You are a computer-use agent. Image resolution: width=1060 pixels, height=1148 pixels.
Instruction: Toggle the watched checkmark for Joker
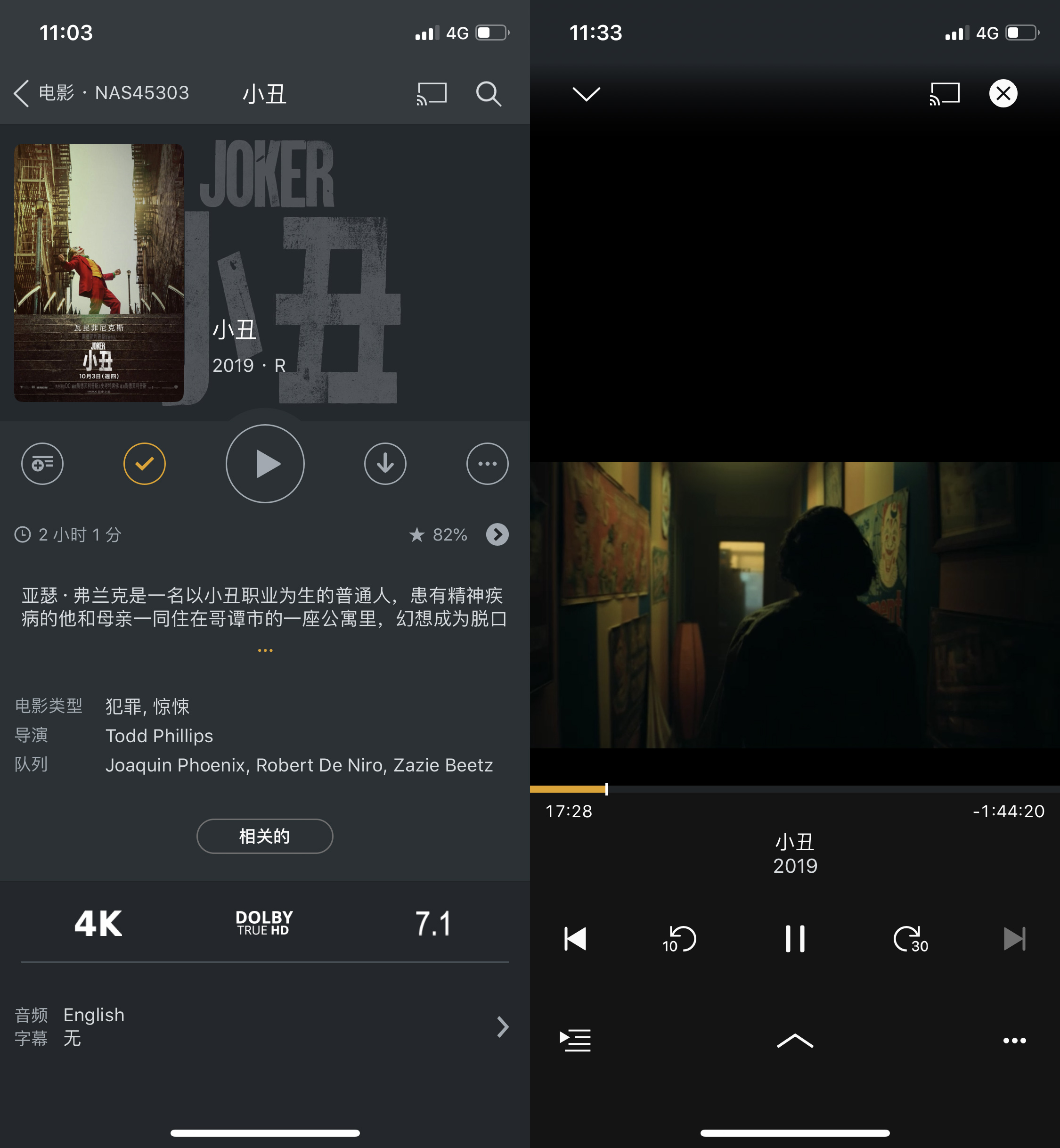(x=145, y=464)
